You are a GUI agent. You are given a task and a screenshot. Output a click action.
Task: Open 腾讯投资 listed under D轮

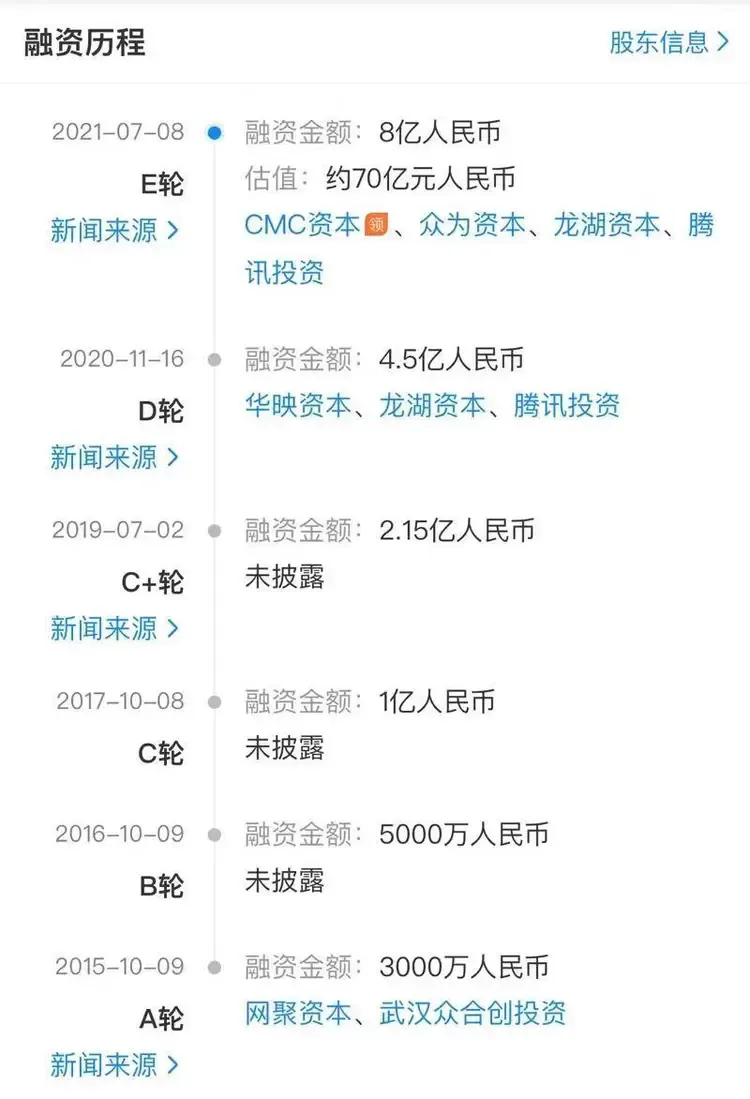coord(567,405)
